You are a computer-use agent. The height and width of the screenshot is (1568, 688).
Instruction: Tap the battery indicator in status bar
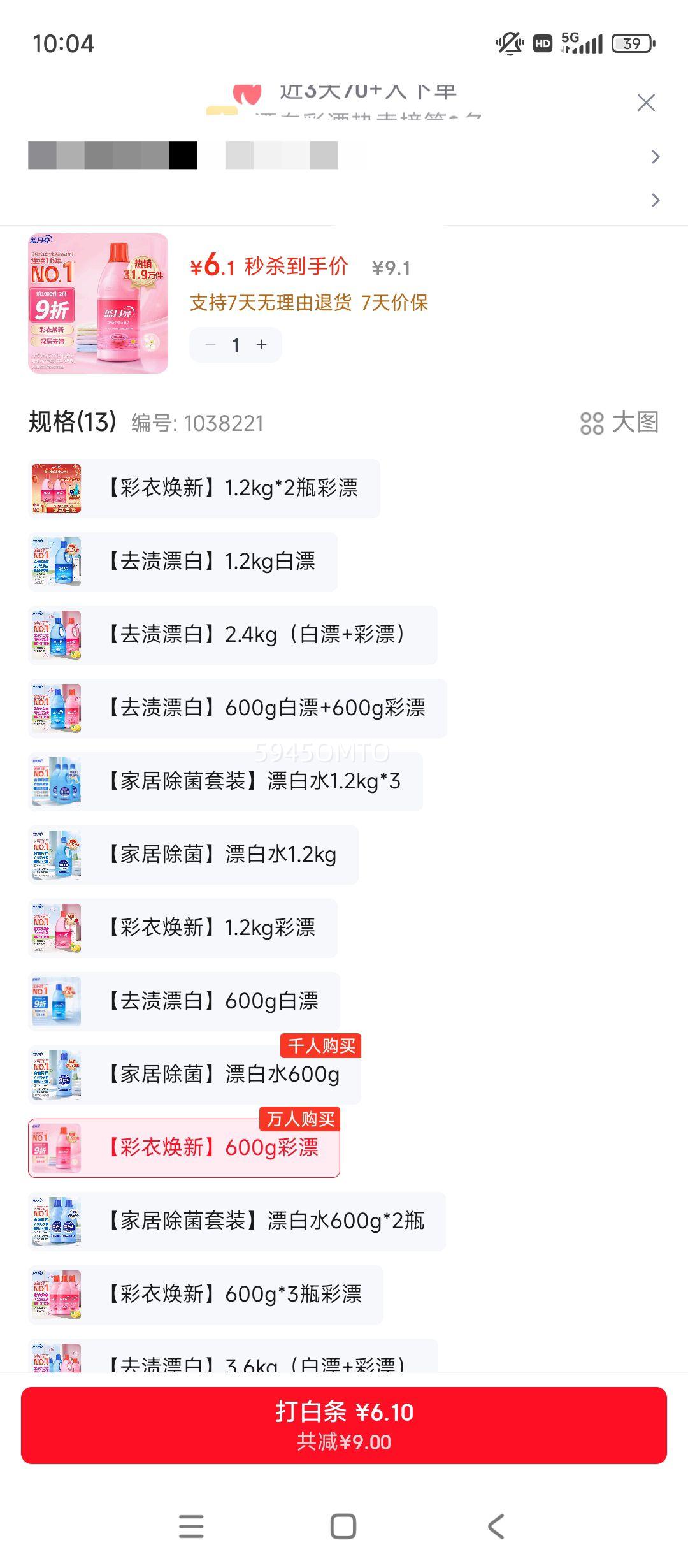point(631,44)
